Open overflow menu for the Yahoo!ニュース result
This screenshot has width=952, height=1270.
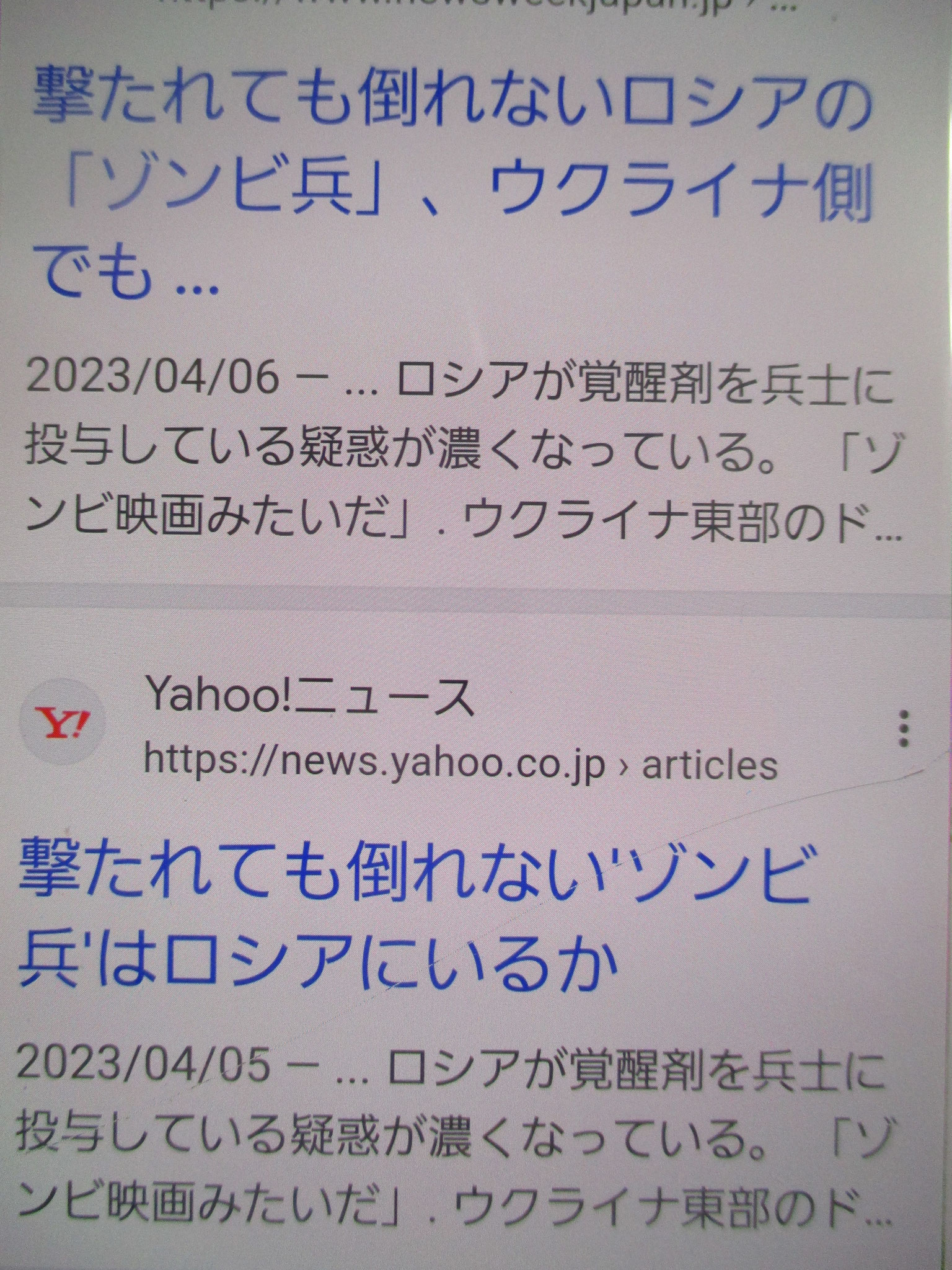pyautogui.click(x=904, y=727)
